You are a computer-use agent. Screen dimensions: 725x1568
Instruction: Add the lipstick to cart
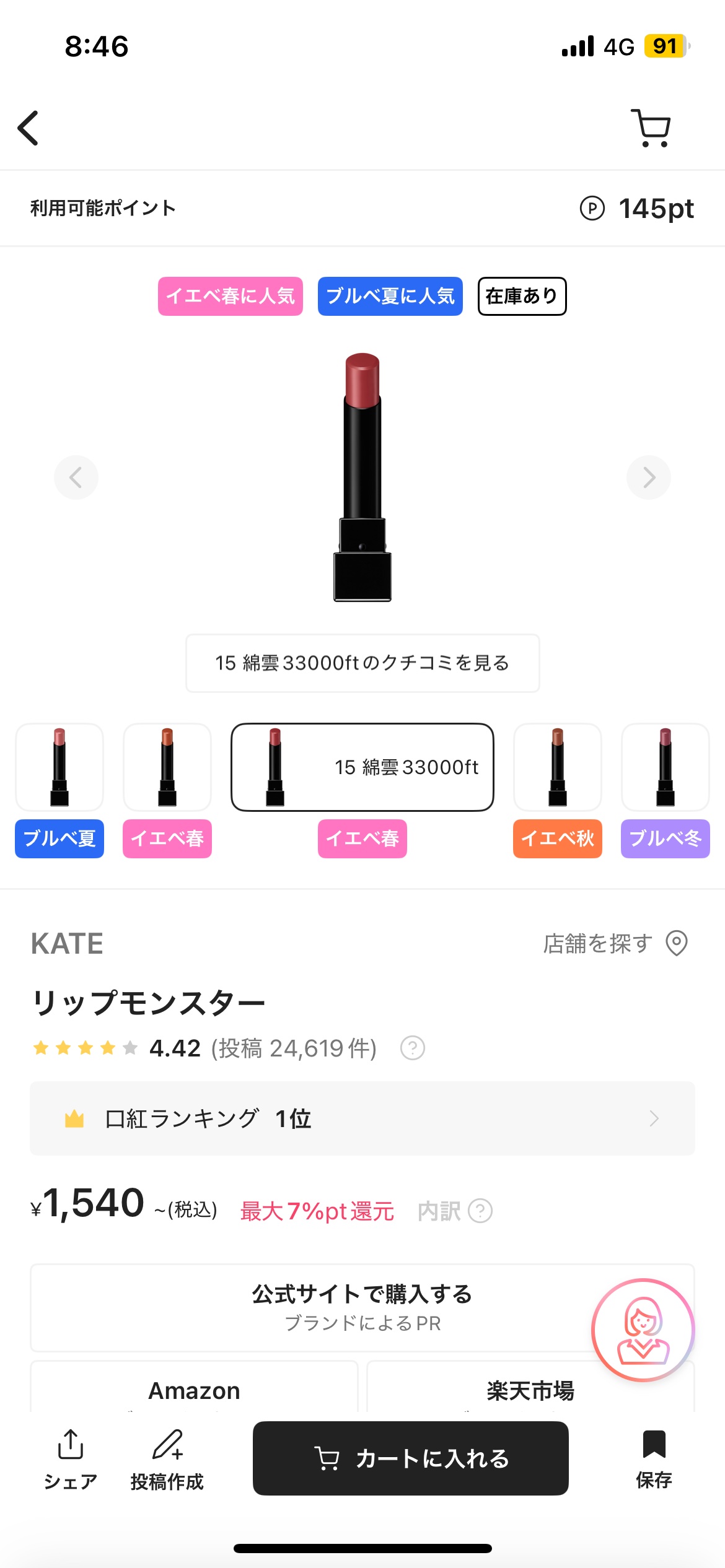click(410, 1458)
